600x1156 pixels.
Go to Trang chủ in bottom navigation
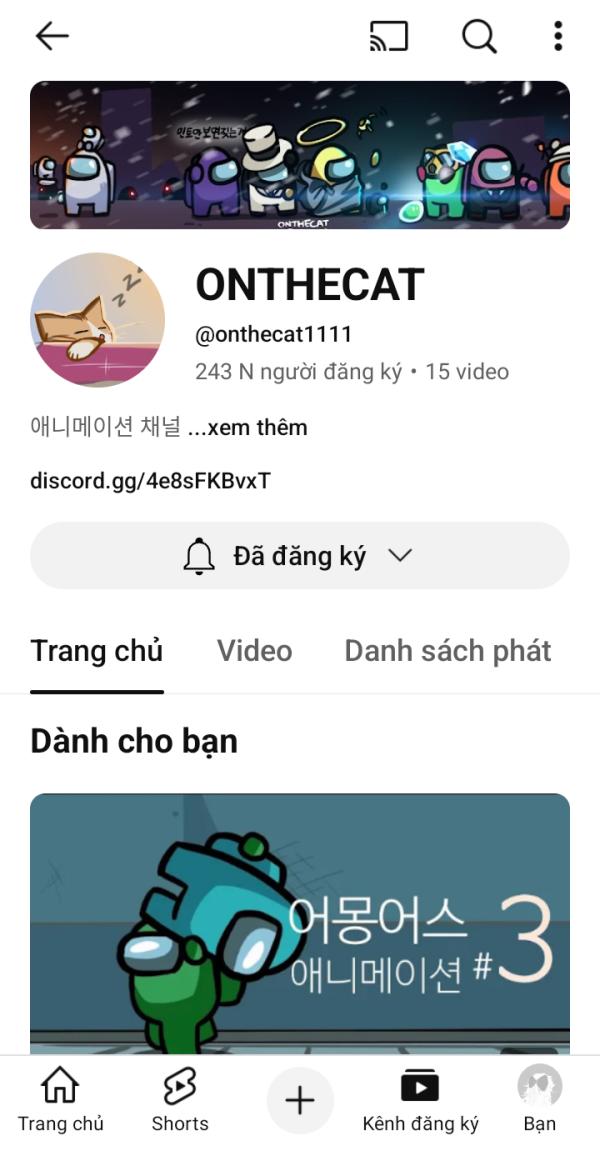[x=60, y=1100]
